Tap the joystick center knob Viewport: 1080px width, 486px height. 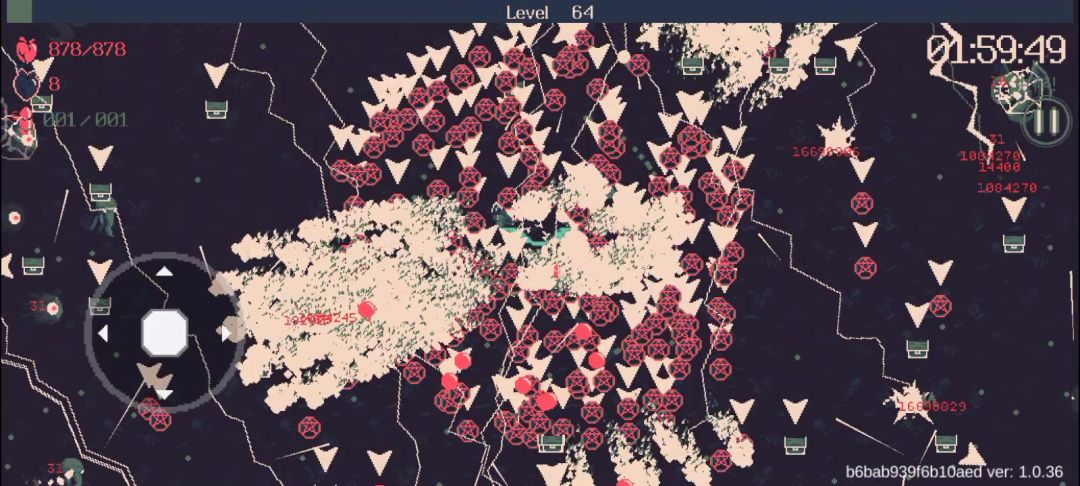(x=164, y=333)
